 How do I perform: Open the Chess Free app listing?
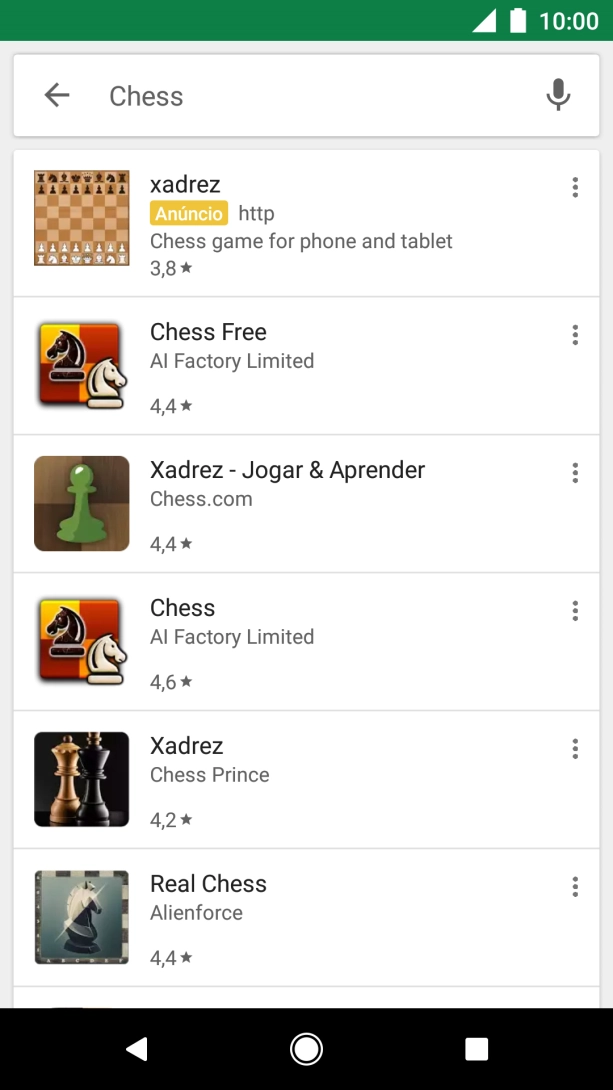point(300,366)
